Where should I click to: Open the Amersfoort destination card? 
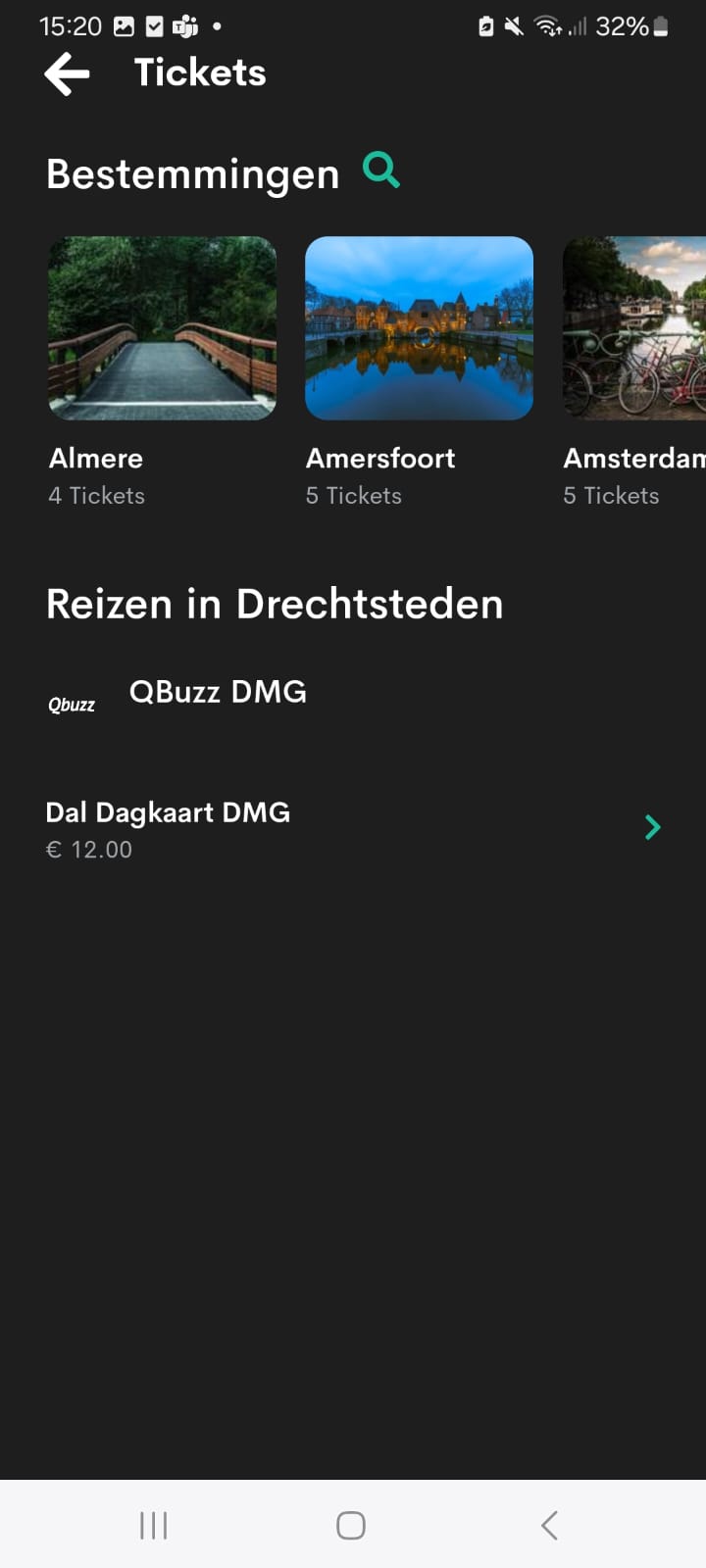(419, 329)
